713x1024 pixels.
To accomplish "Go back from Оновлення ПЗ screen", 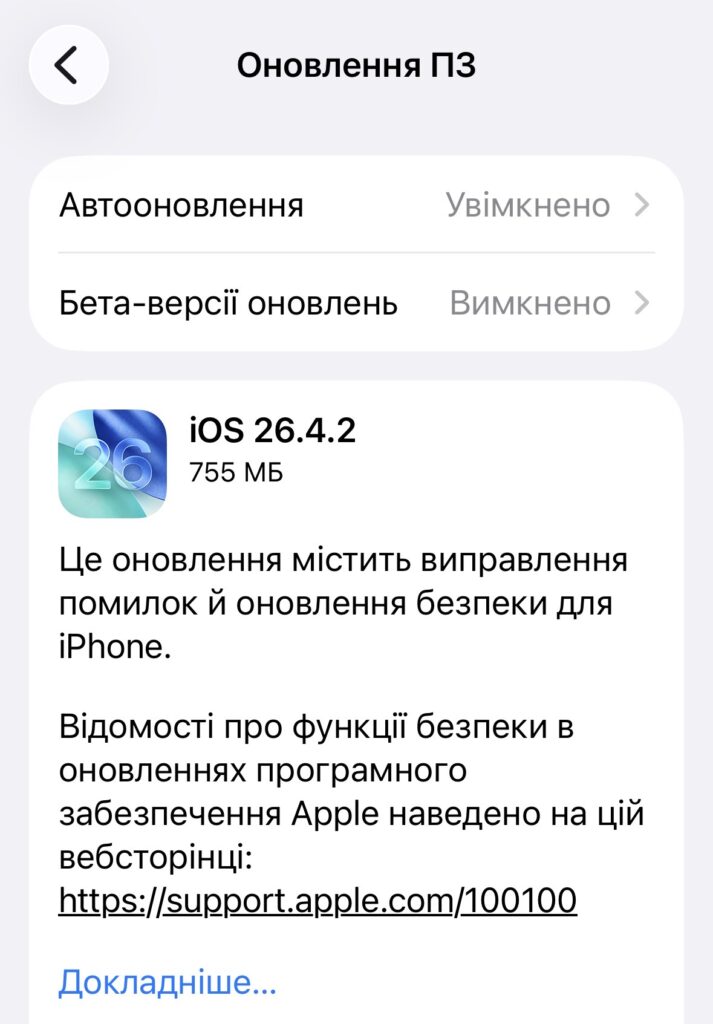I will point(67,65).
